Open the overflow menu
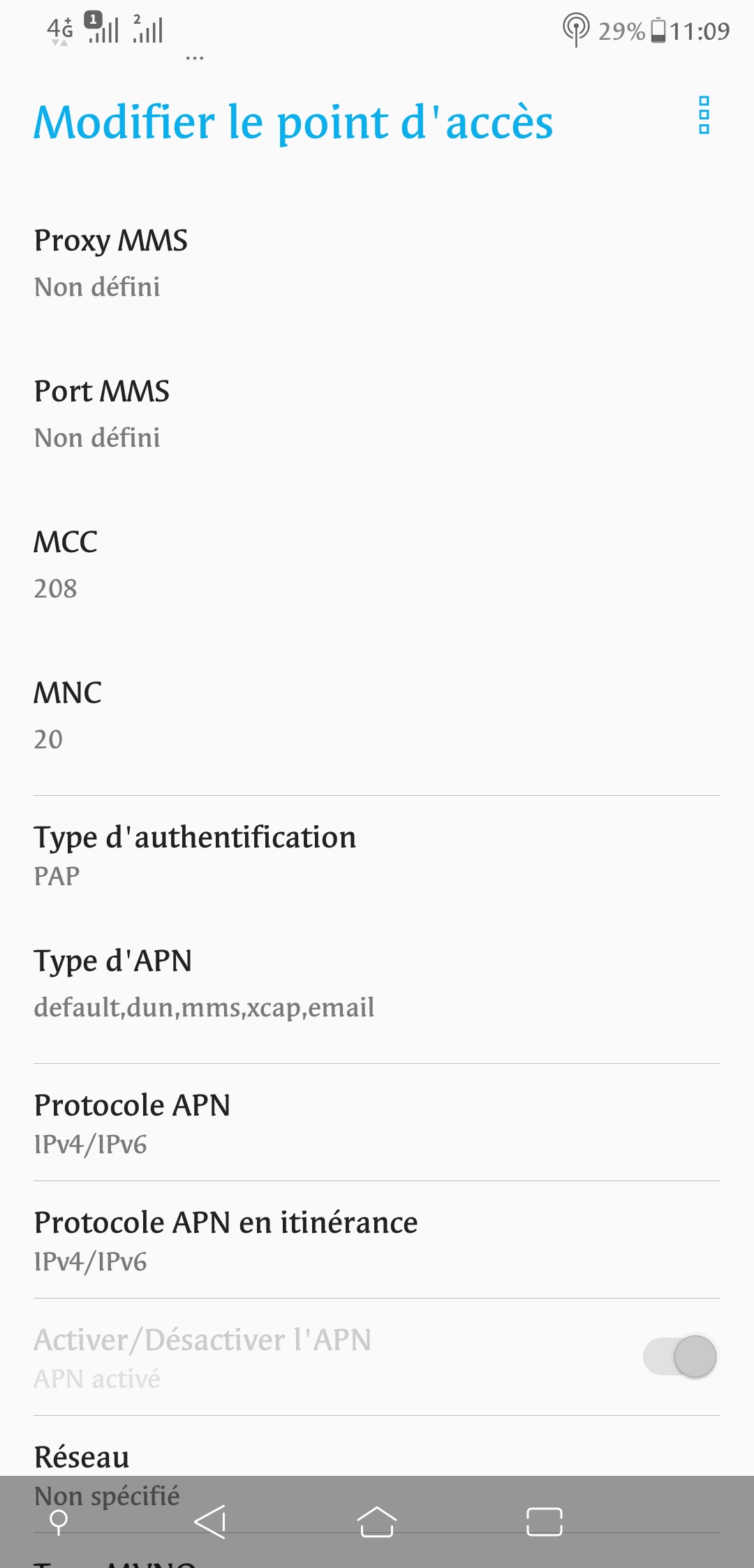 click(704, 115)
